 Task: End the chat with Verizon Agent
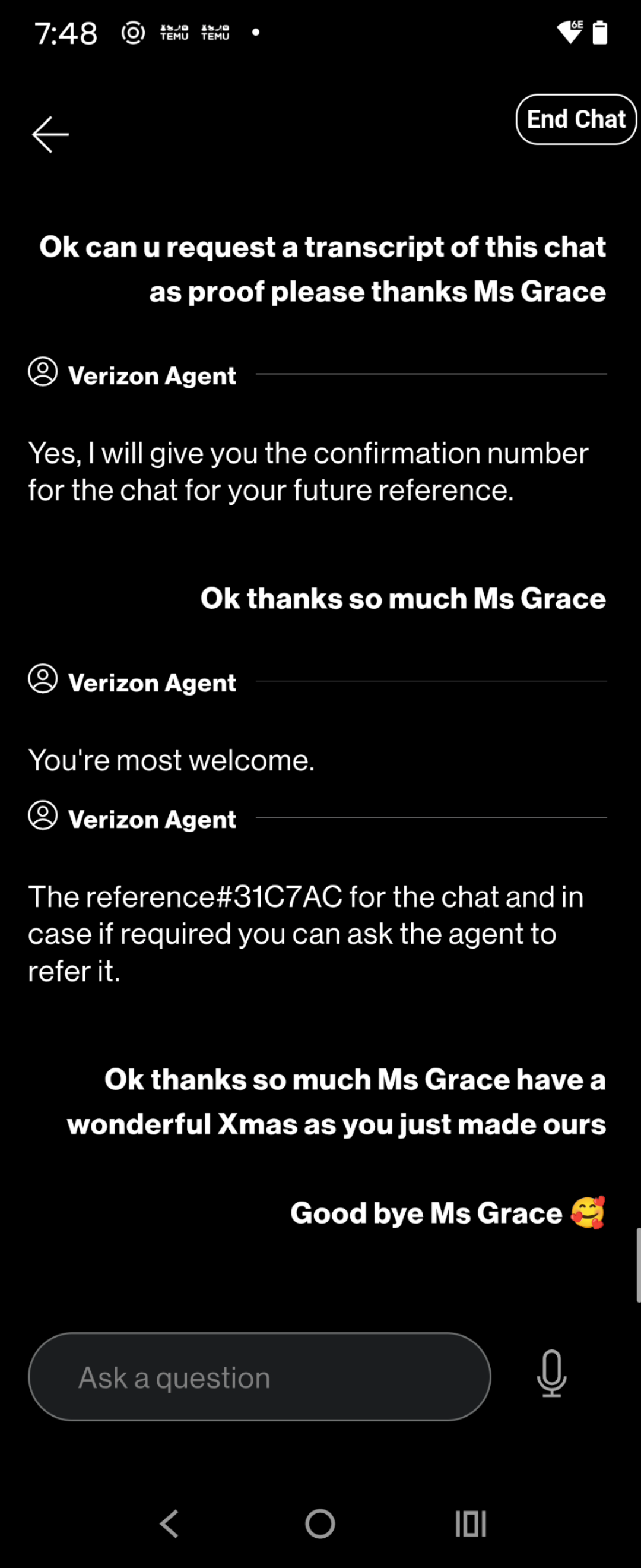click(x=575, y=119)
